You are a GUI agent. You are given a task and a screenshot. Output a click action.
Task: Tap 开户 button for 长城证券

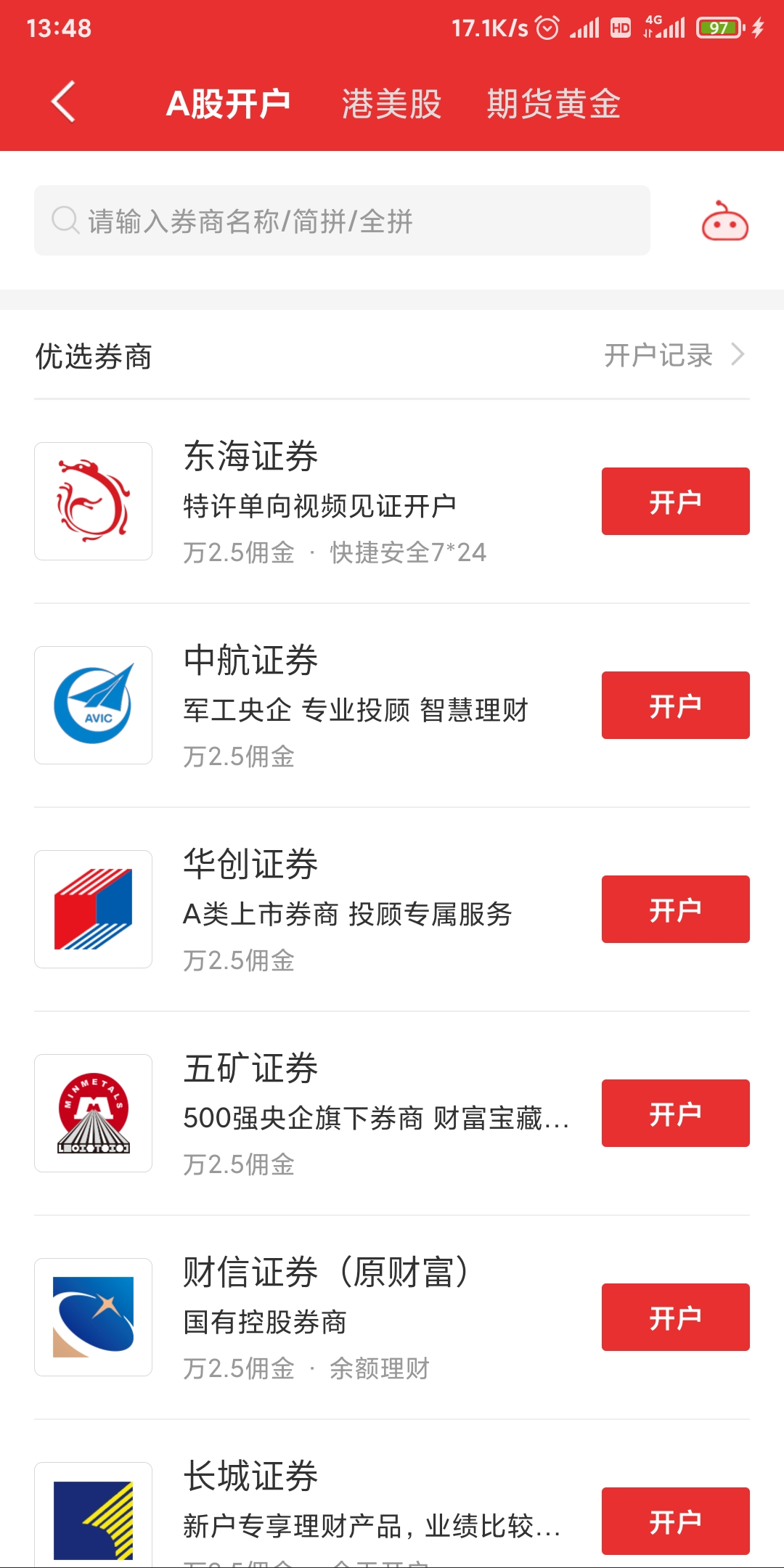(676, 1522)
